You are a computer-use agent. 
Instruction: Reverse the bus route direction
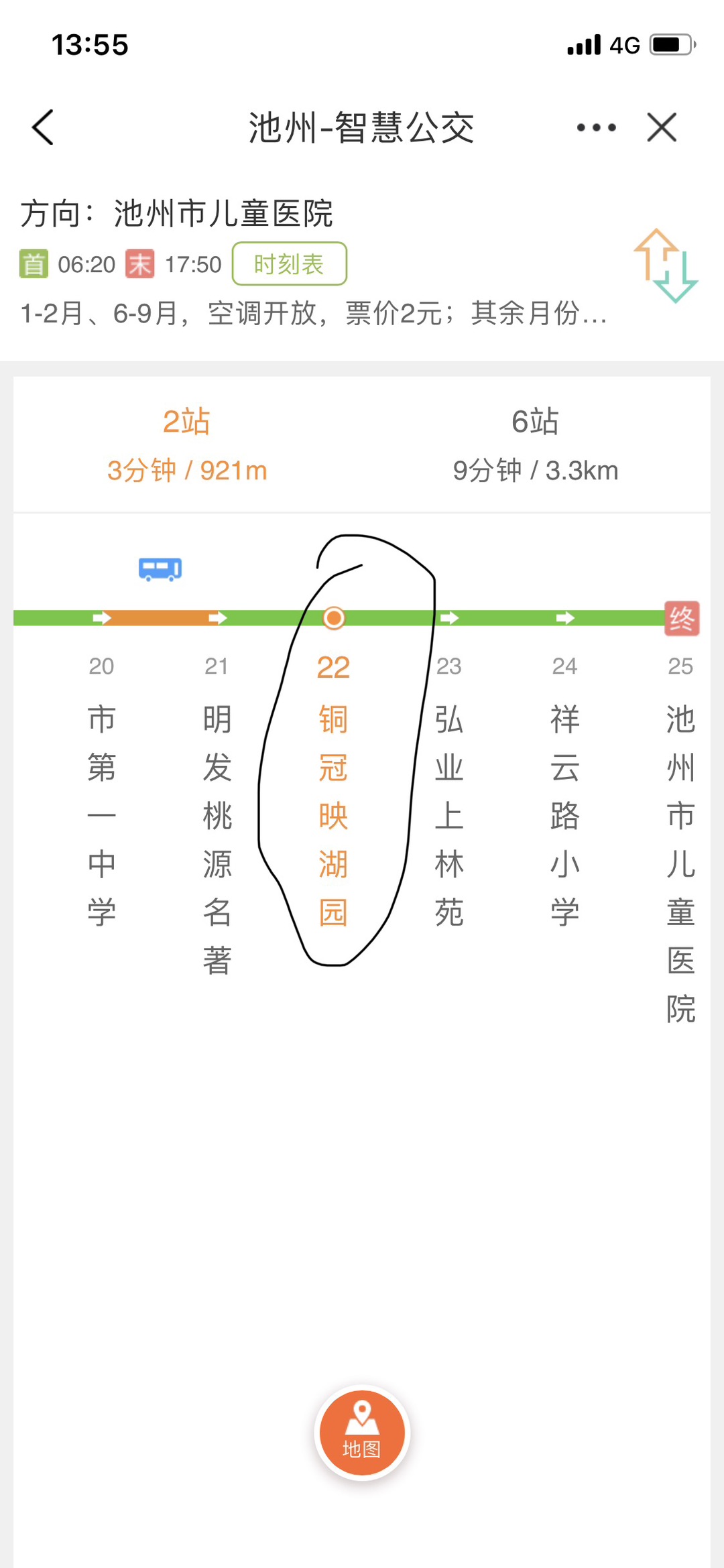click(x=666, y=266)
